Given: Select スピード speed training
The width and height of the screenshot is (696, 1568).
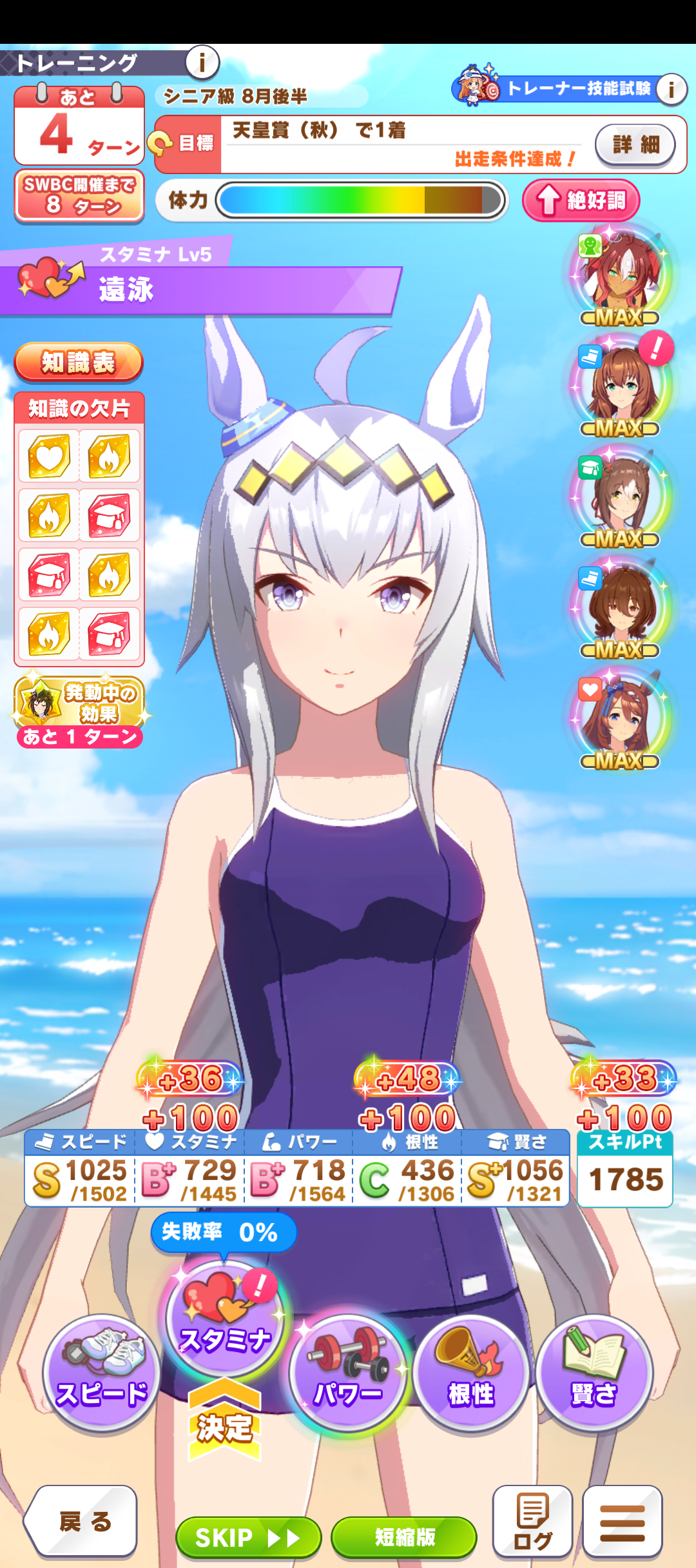Looking at the screenshot, I should (101, 1372).
